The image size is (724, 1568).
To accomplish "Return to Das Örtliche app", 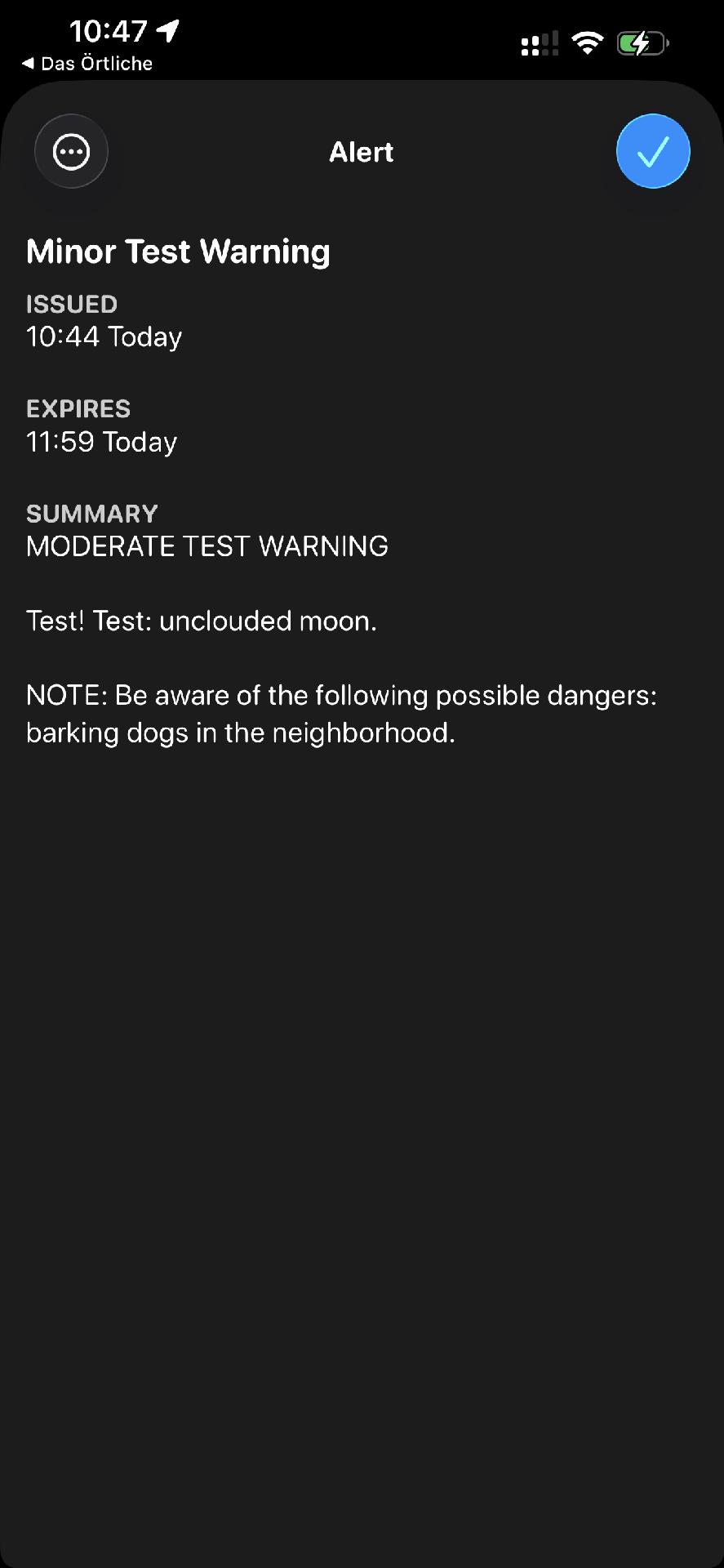I will point(87,64).
